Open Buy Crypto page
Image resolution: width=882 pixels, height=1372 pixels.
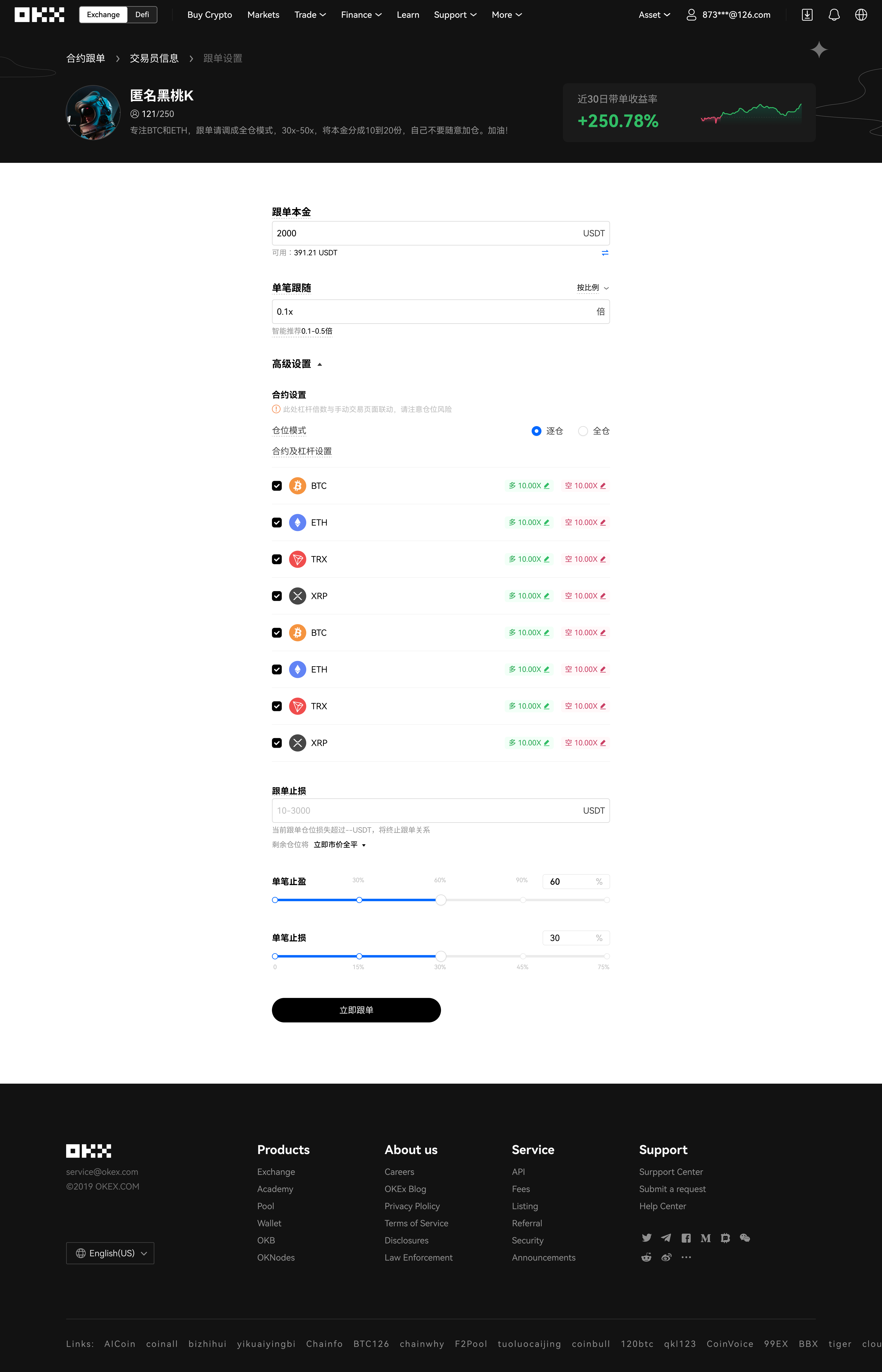point(210,15)
